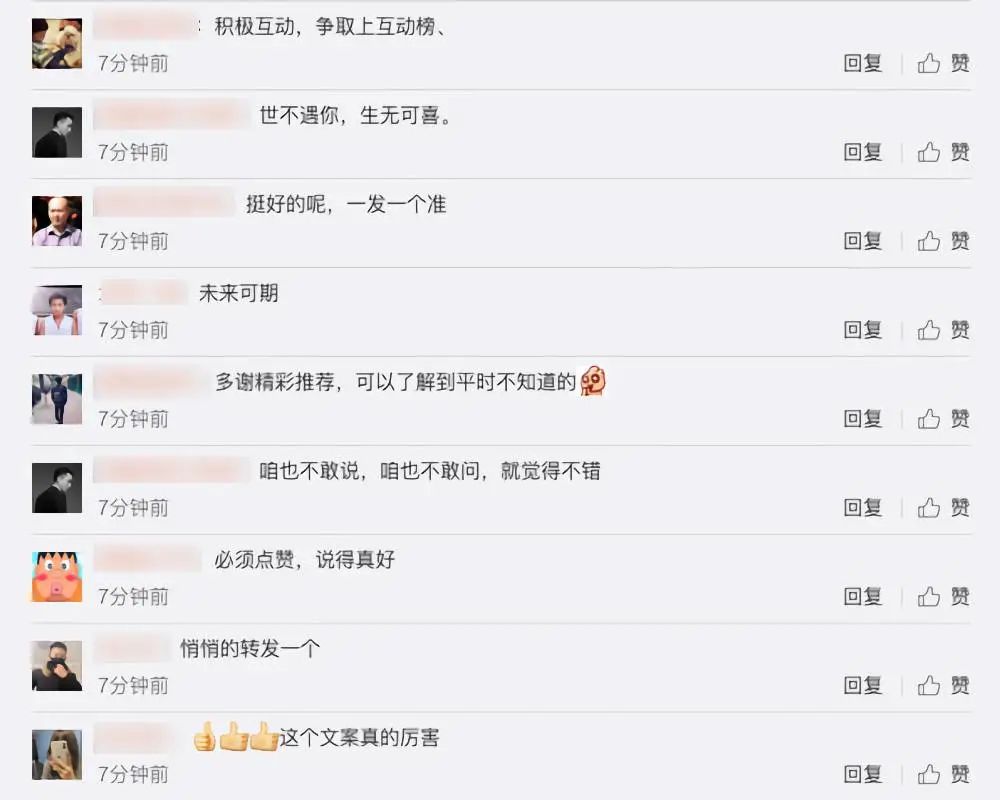Viewport: 1000px width, 800px height.
Task: Reply to the comment "多谢精彩推荐"
Action: pos(862,419)
